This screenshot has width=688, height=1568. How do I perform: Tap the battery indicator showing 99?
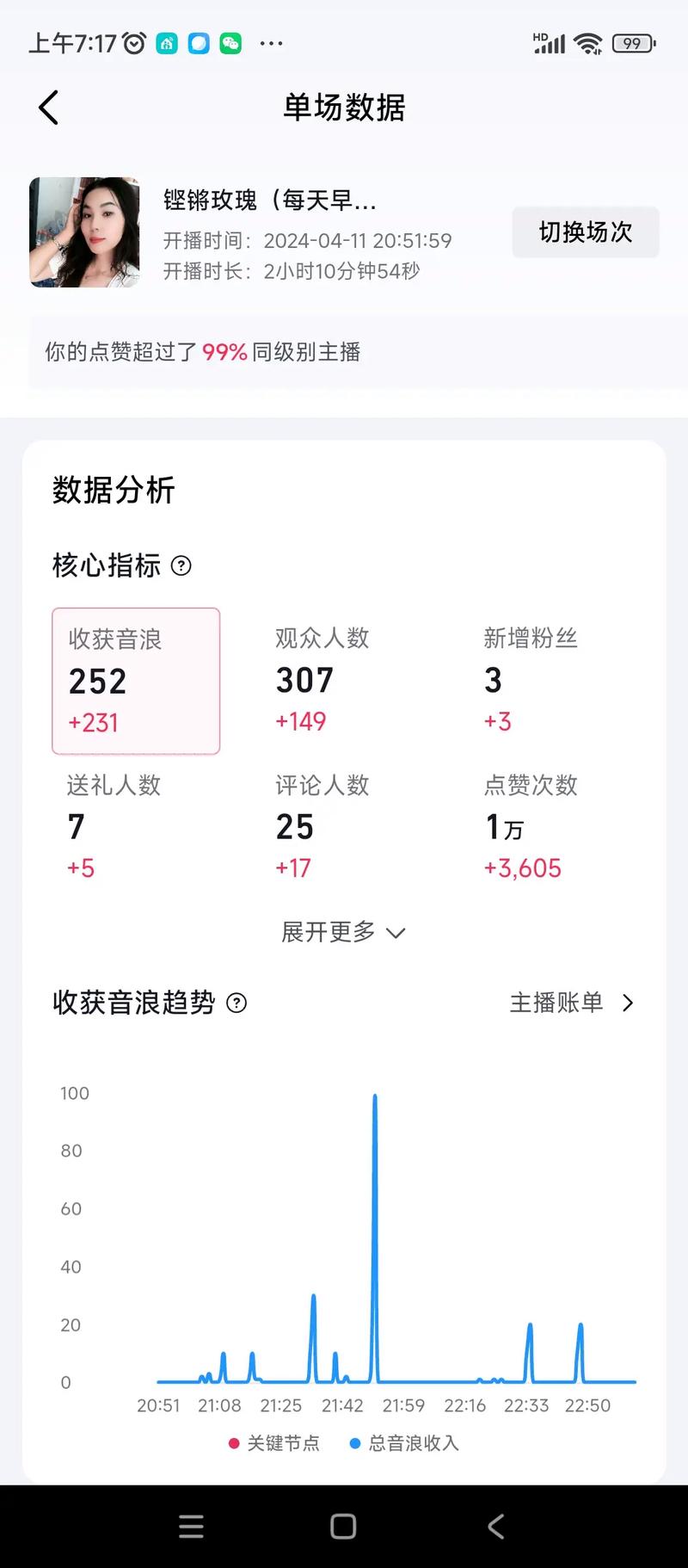point(632,42)
